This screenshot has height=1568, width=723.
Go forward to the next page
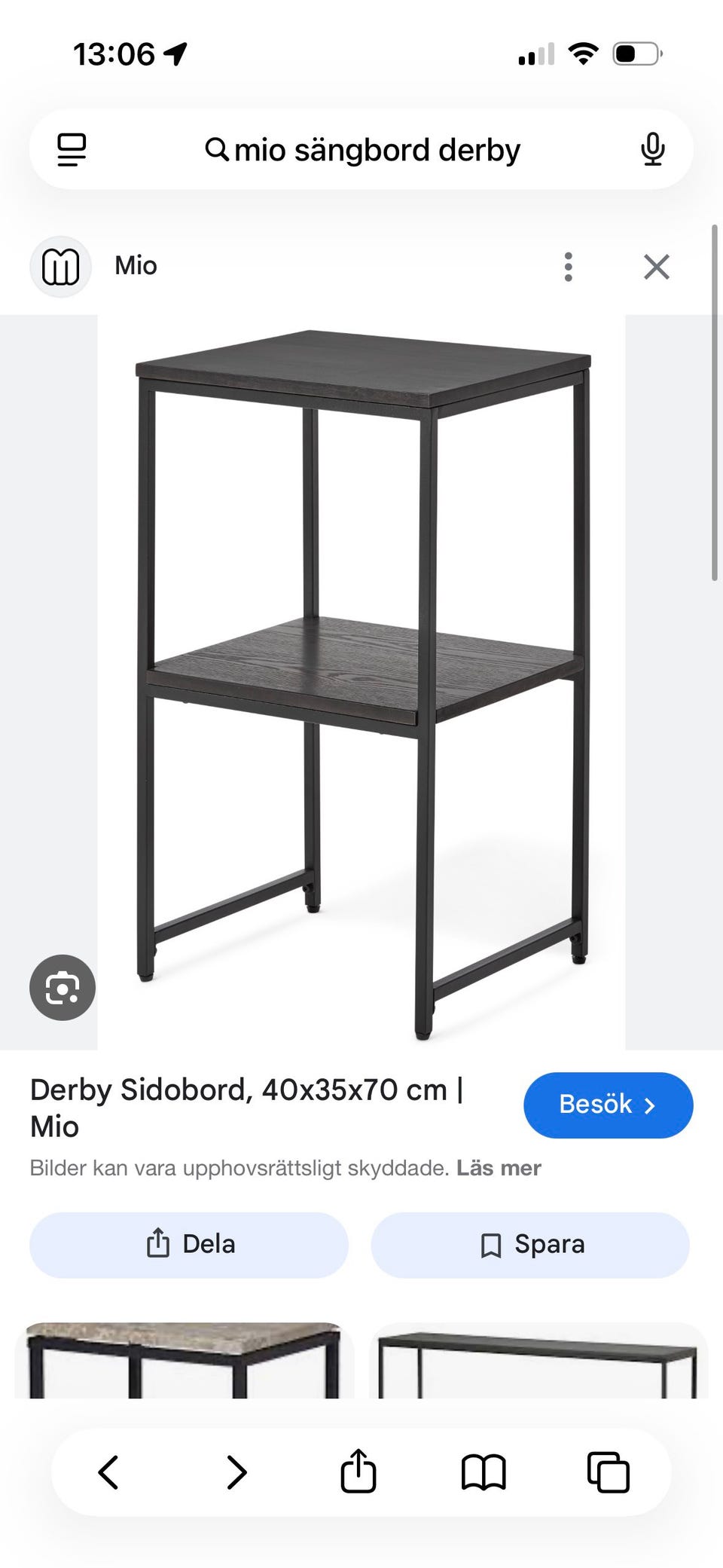coord(236,1472)
